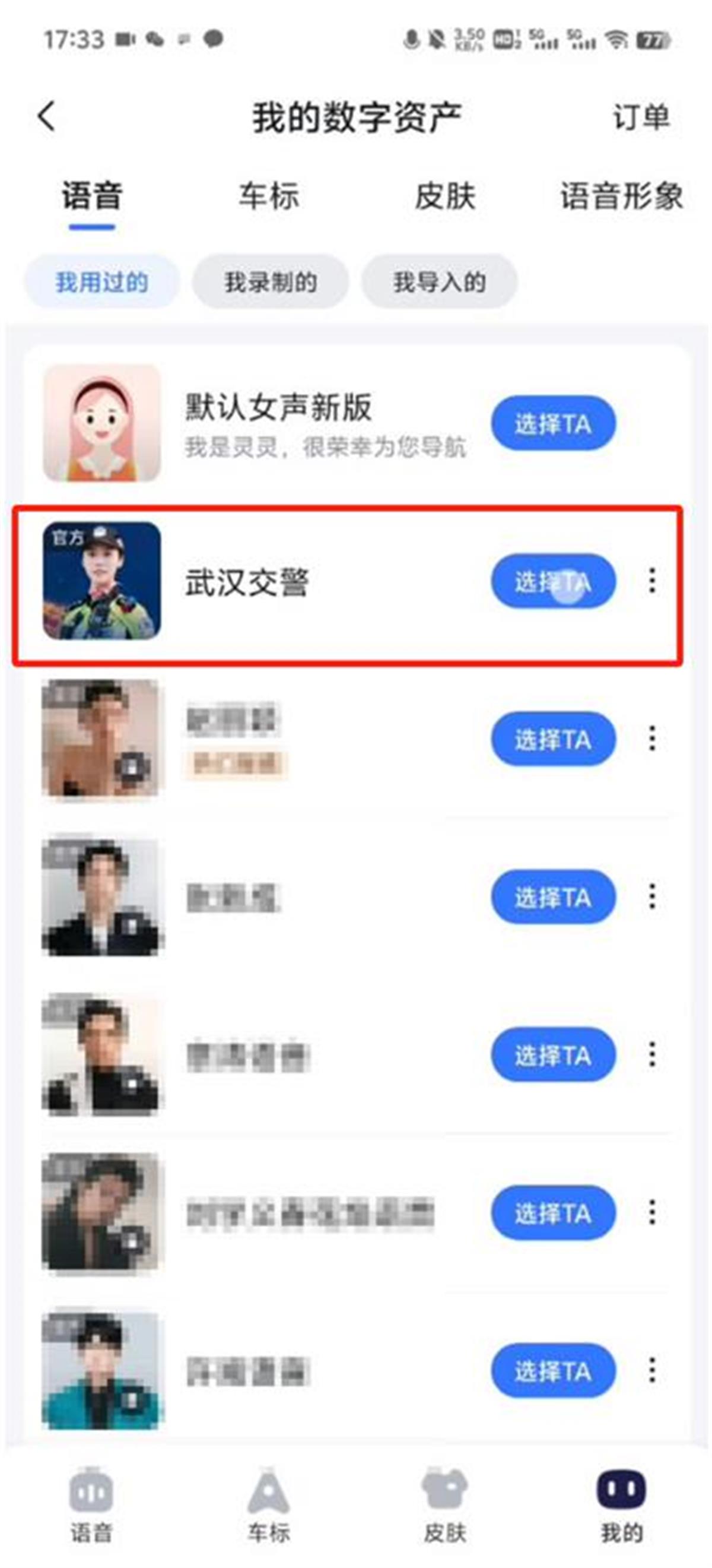Open the 语音形象 top tab
The height and width of the screenshot is (1568, 712).
point(621,196)
